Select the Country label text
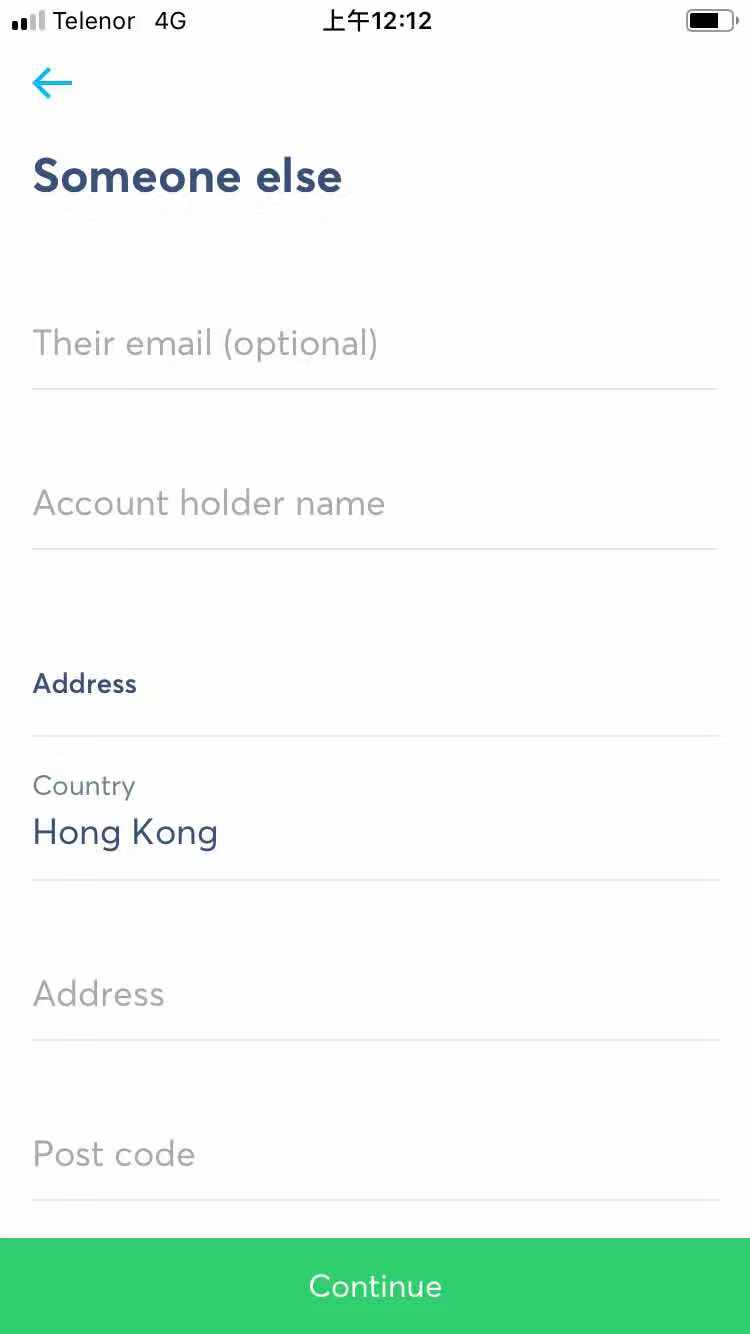 point(84,786)
